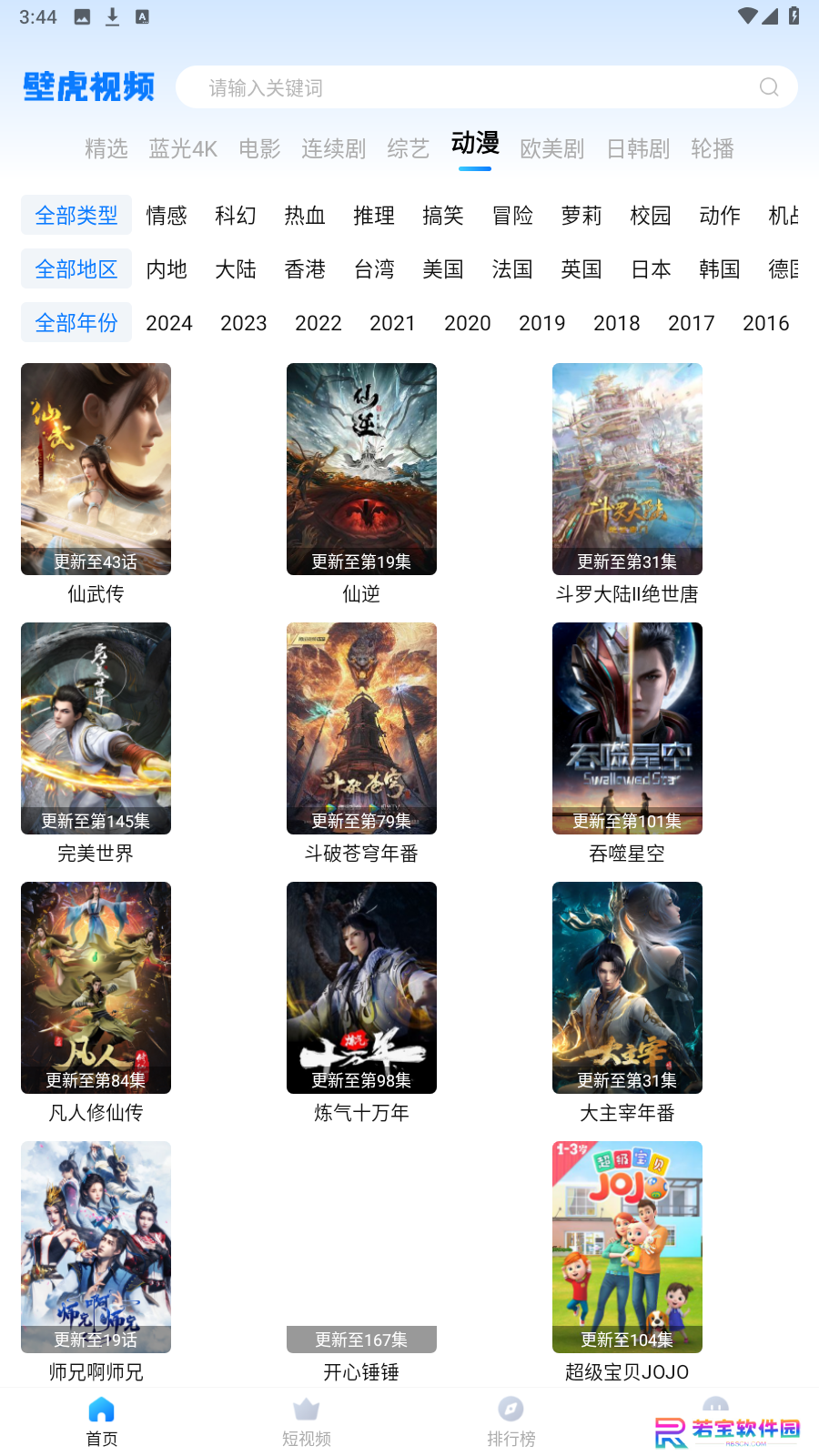Image resolution: width=819 pixels, height=1456 pixels.
Task: Open the 完美世界 anime card
Action: click(x=96, y=743)
